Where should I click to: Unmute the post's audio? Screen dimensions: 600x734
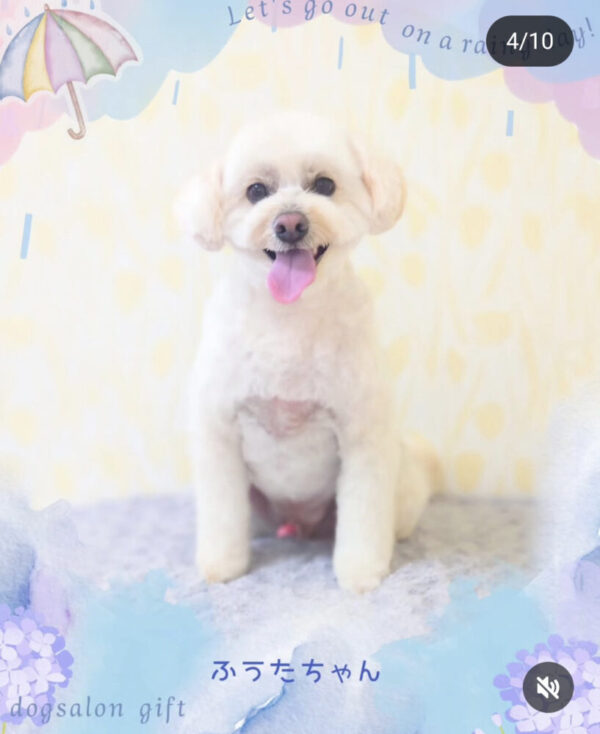pos(548,687)
